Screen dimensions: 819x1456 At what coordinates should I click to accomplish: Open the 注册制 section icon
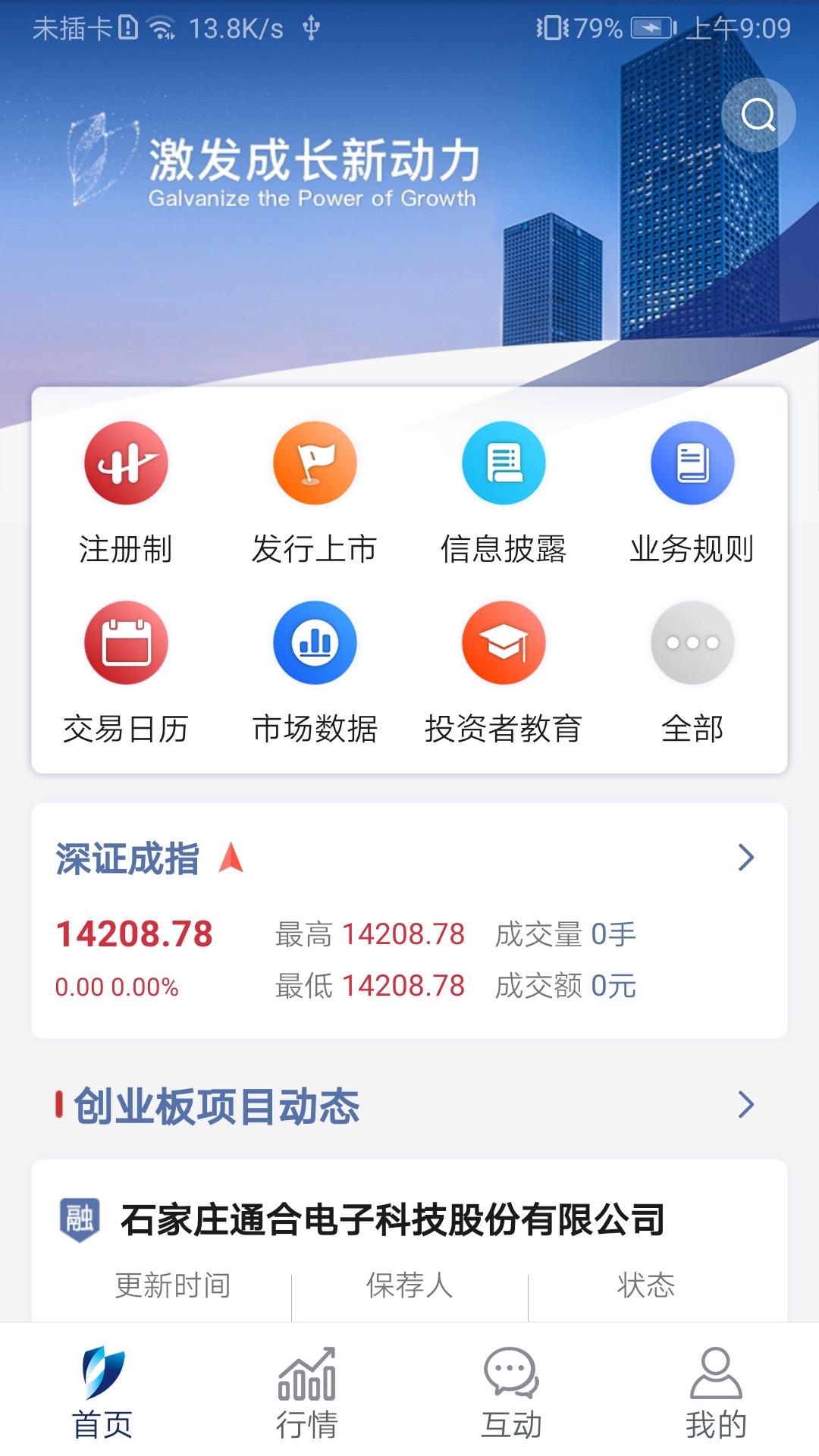pos(126,464)
